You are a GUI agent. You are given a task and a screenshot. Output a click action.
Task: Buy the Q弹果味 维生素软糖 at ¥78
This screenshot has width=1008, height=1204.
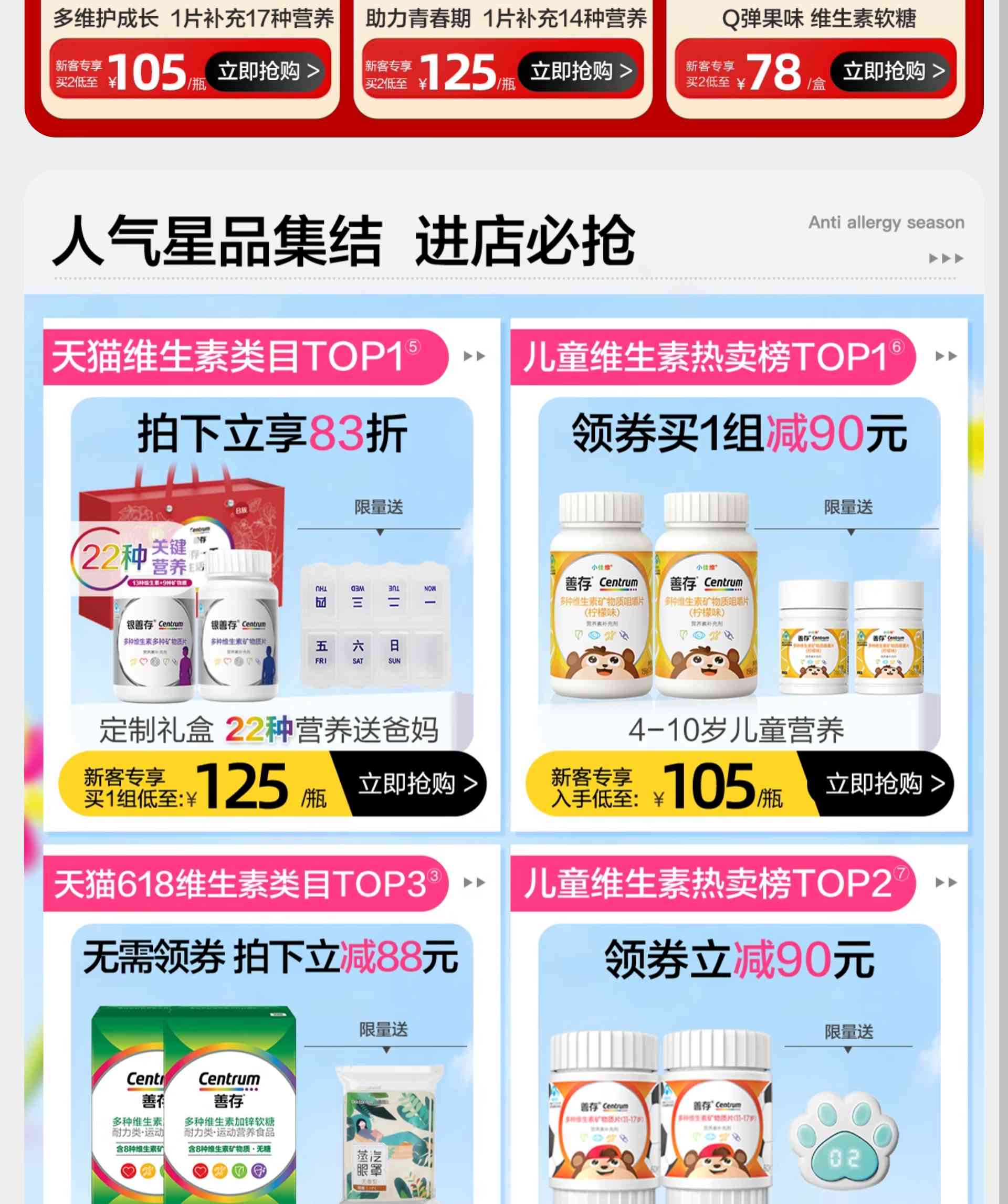click(x=894, y=71)
